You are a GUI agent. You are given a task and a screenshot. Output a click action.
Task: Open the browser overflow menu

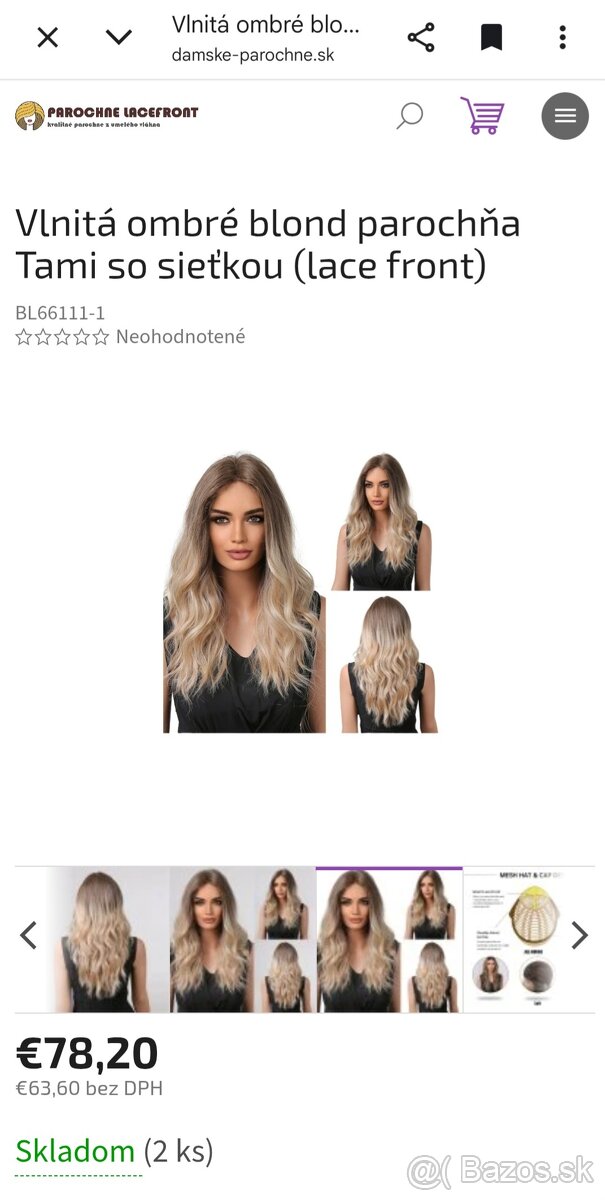coord(562,38)
